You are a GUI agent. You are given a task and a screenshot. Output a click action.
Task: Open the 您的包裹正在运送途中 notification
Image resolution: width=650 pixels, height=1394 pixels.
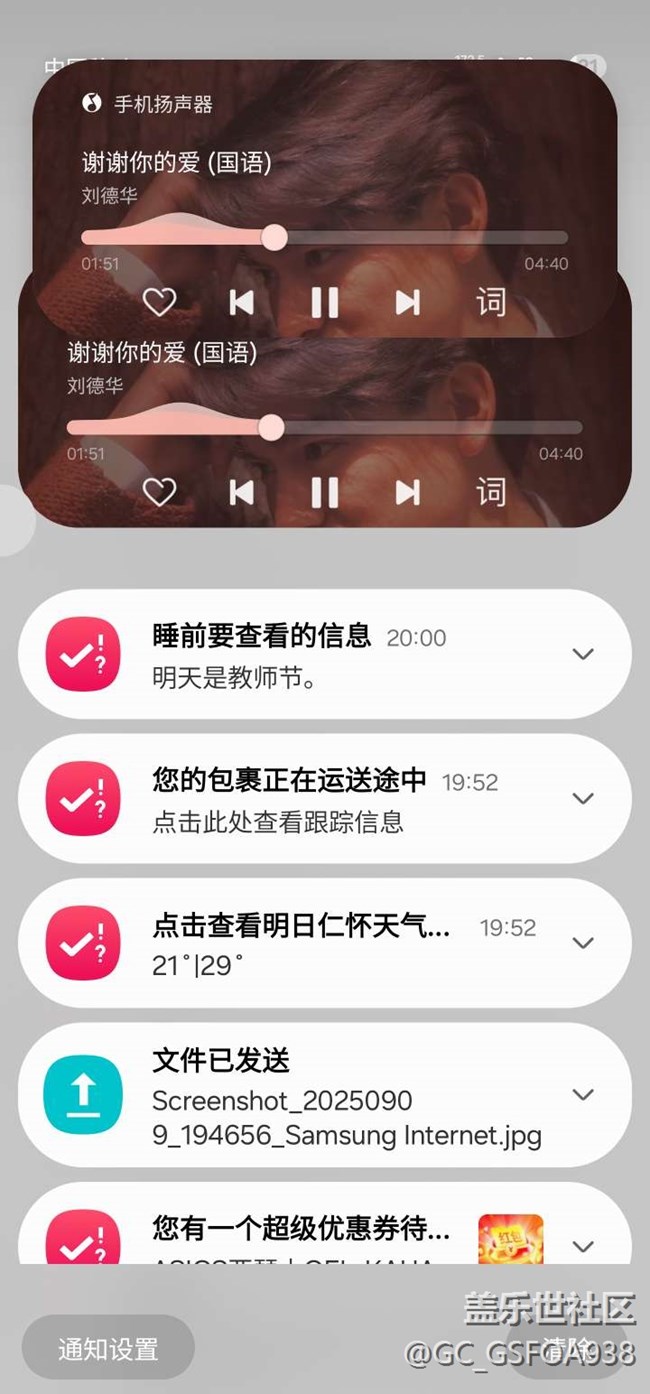click(325, 798)
